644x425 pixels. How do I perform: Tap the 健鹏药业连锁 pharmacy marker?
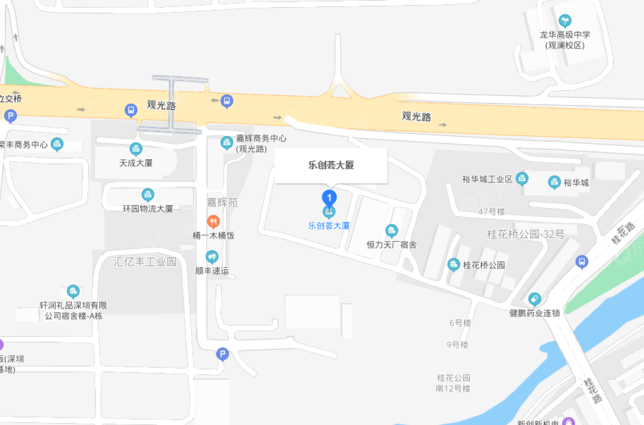pyautogui.click(x=534, y=298)
